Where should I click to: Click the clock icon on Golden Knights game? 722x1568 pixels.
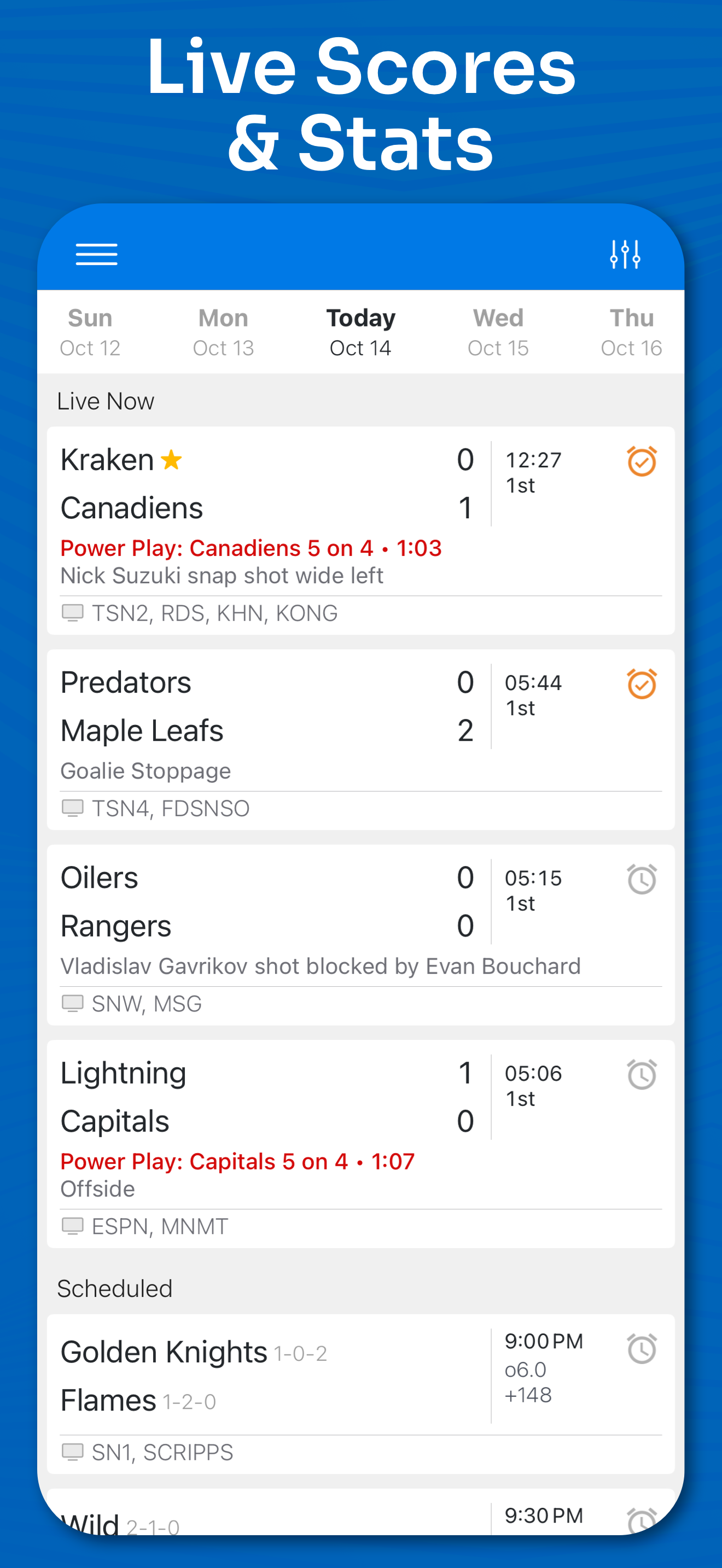pos(642,1349)
